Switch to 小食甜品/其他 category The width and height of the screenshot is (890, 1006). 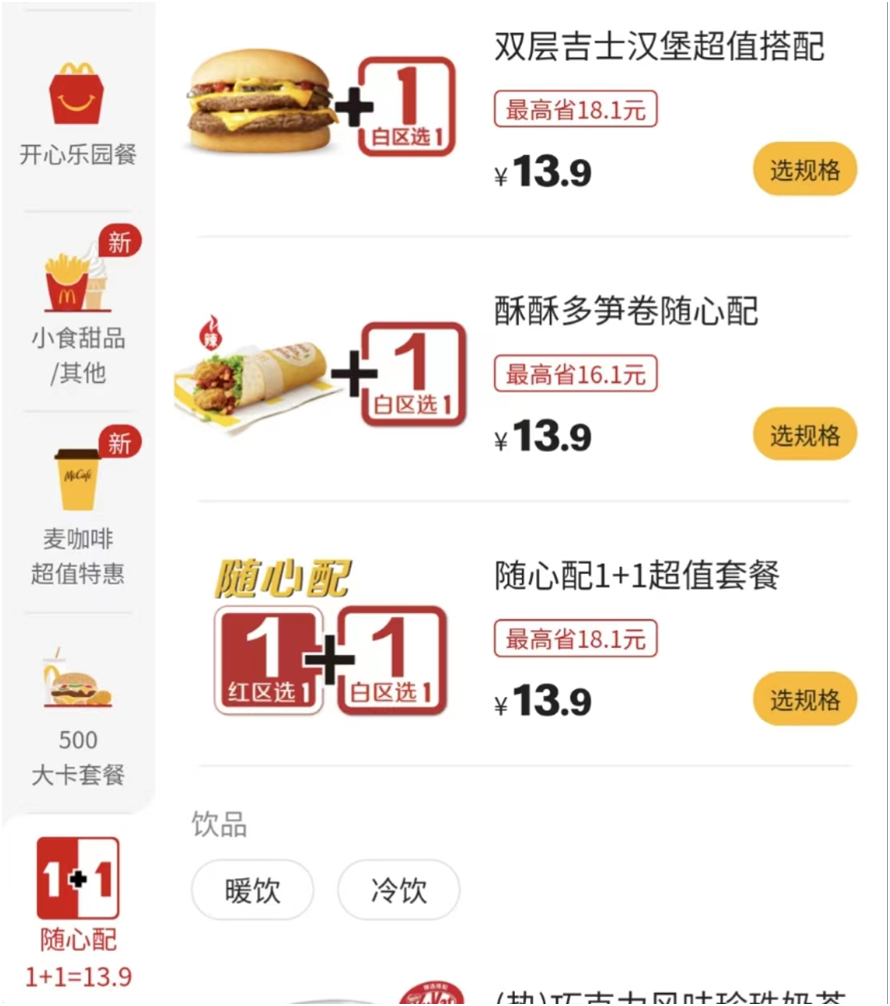point(77,310)
